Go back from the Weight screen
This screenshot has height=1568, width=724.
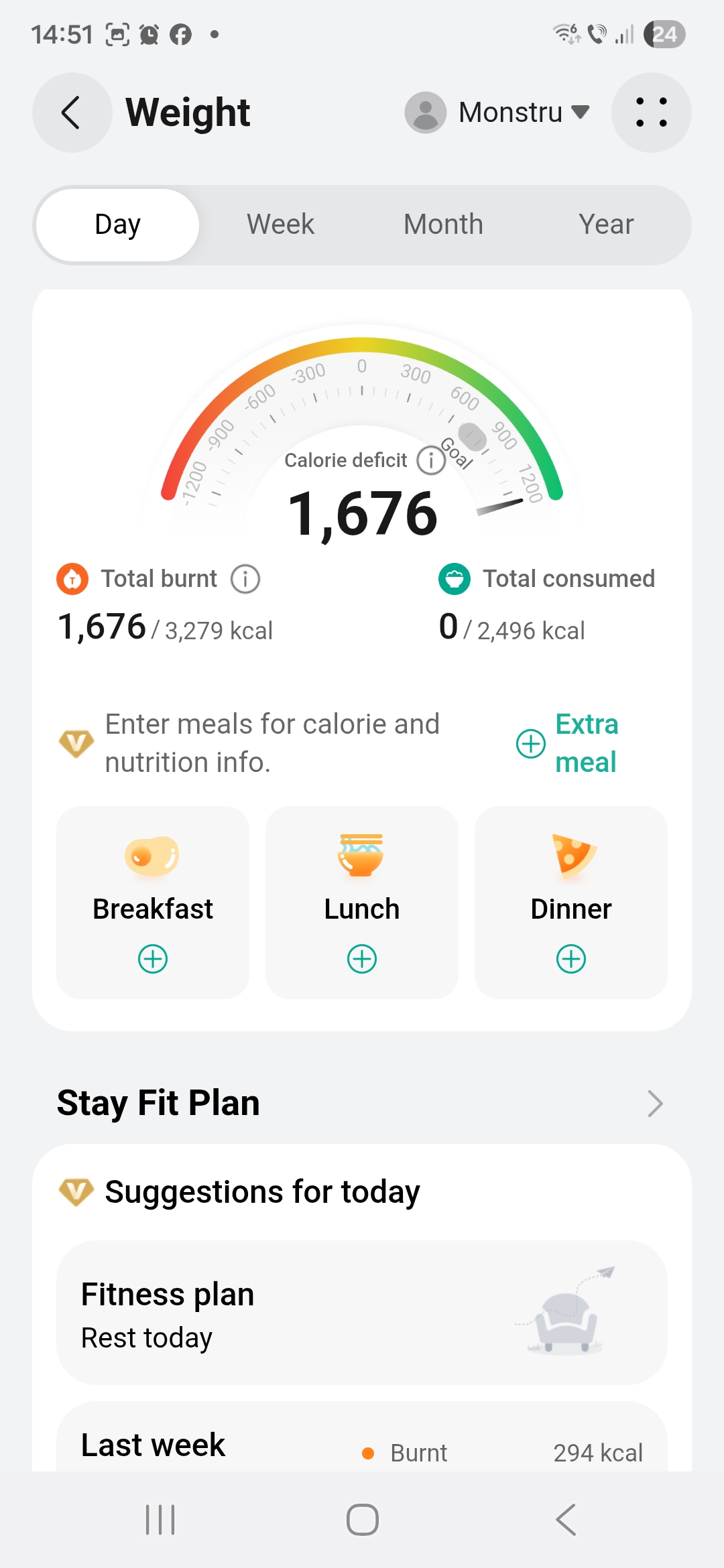point(72,113)
